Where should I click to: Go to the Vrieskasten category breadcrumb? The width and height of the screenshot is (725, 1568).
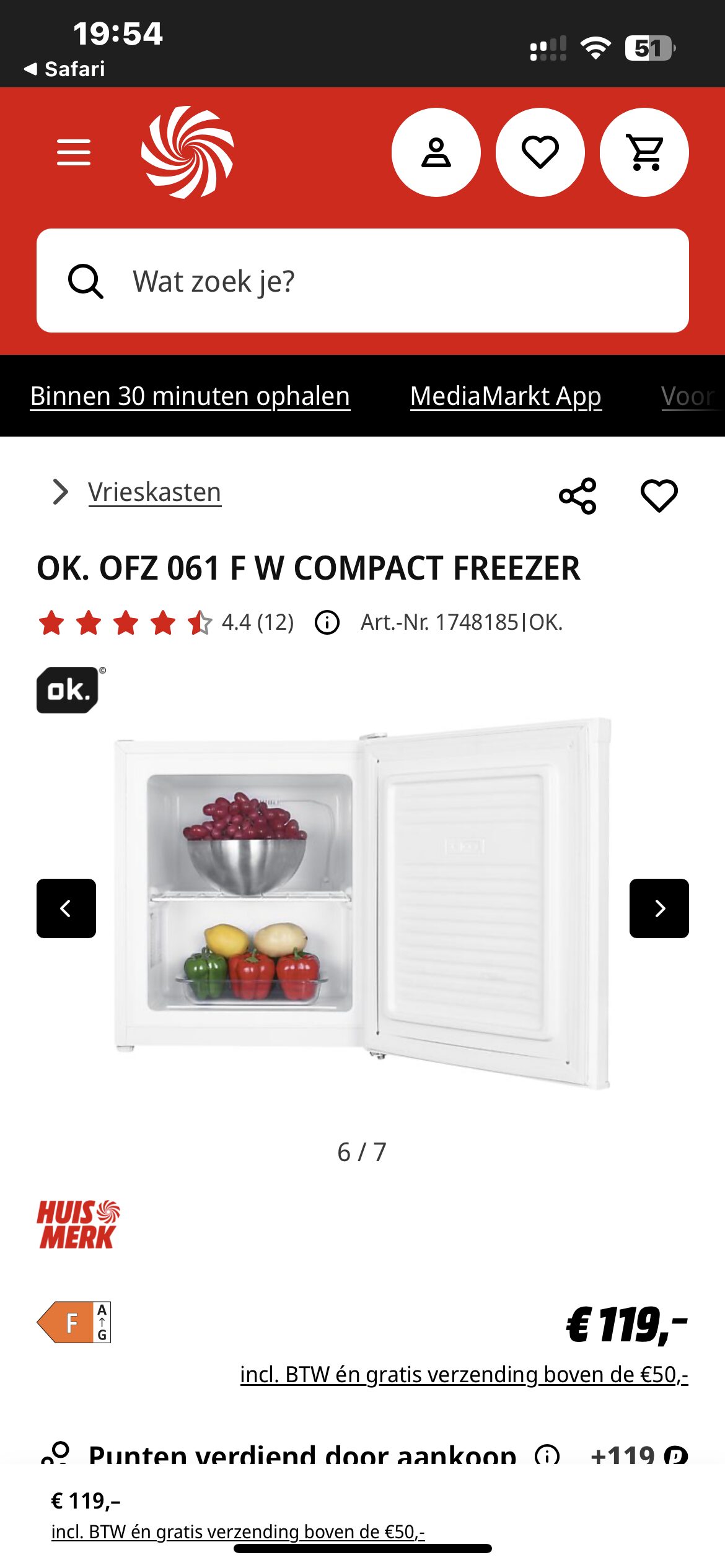click(x=154, y=493)
